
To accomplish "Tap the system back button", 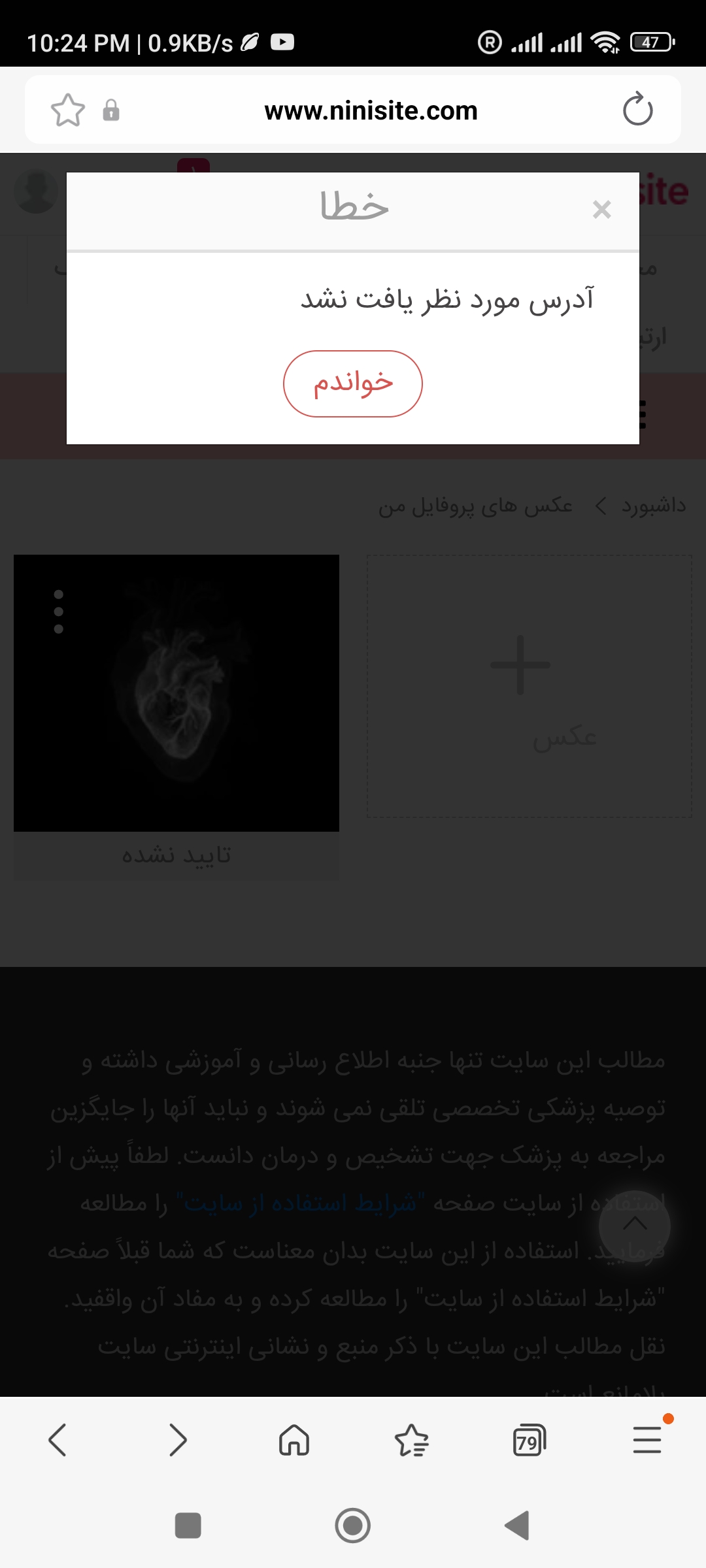I will pyautogui.click(x=517, y=1526).
